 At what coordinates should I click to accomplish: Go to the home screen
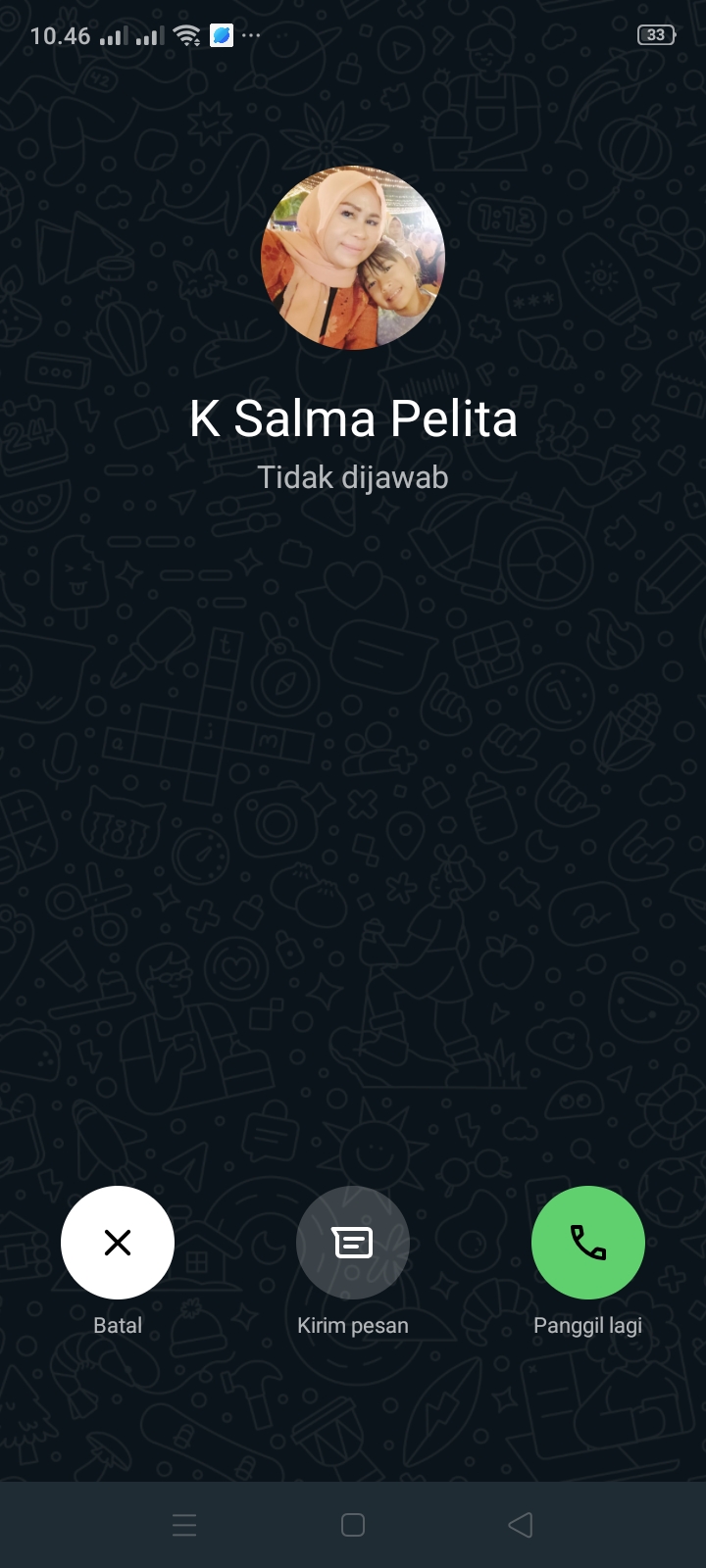(353, 1525)
